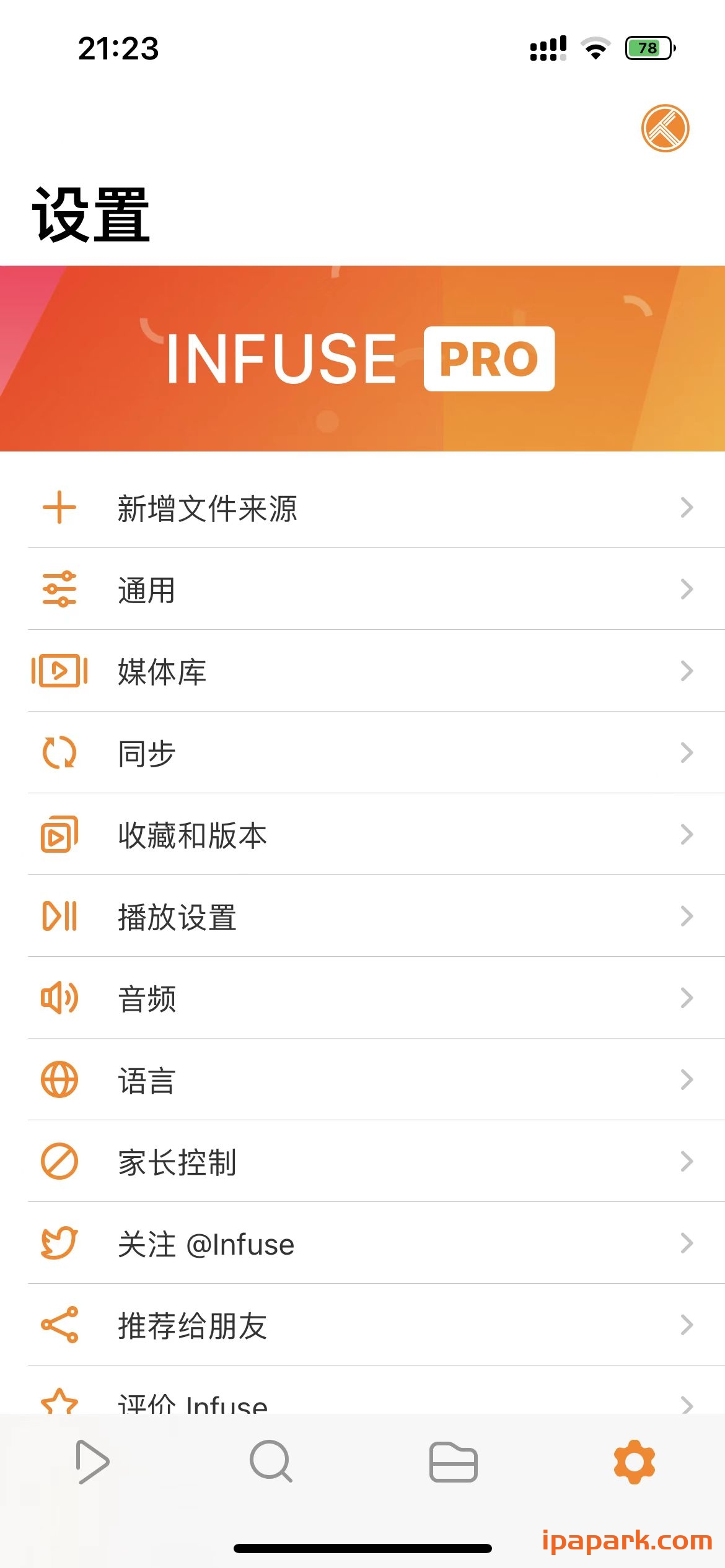Open the Add File Source plus icon
This screenshot has height=1568, width=725.
click(x=59, y=508)
